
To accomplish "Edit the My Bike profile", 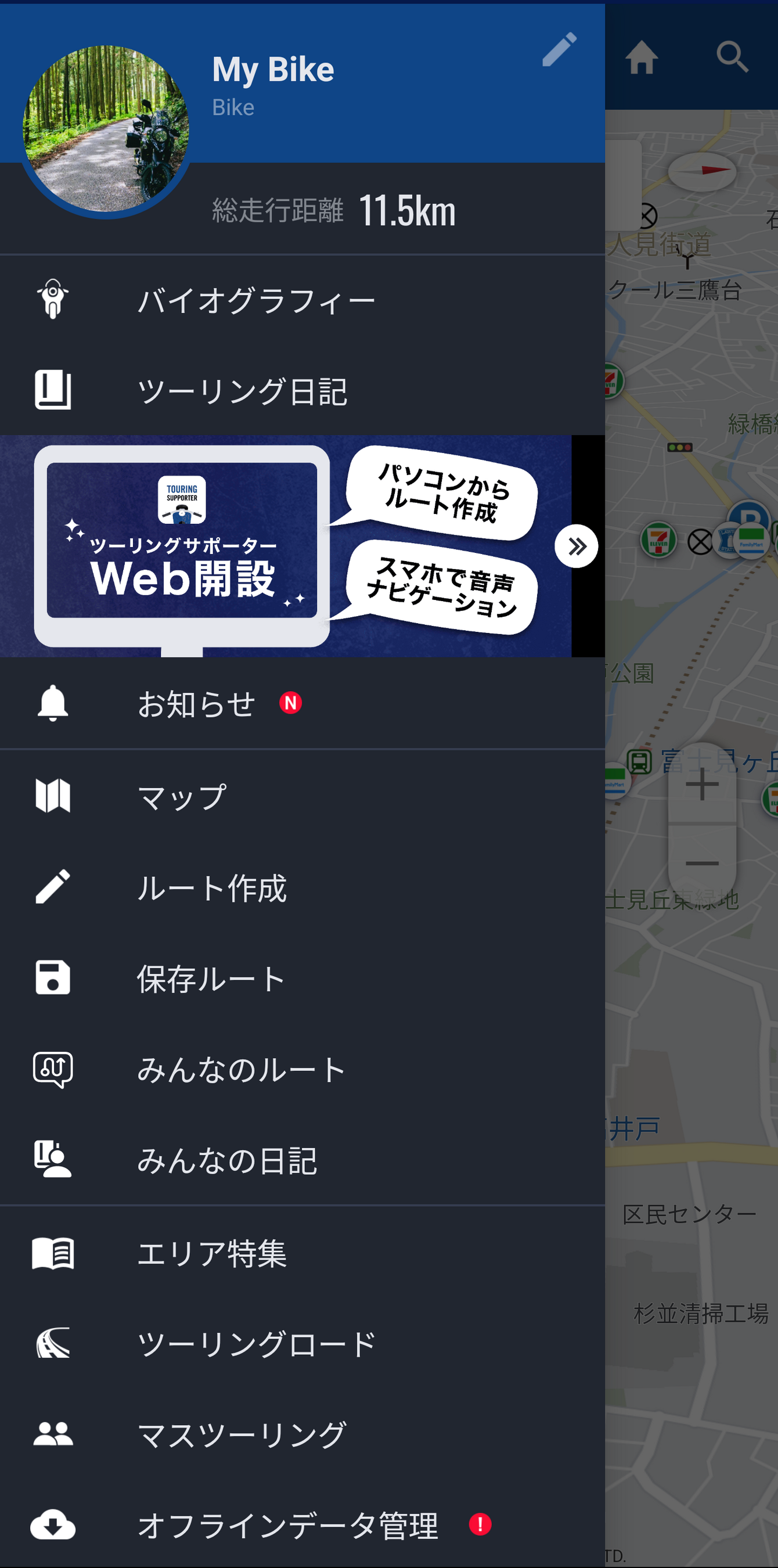I will point(559,49).
